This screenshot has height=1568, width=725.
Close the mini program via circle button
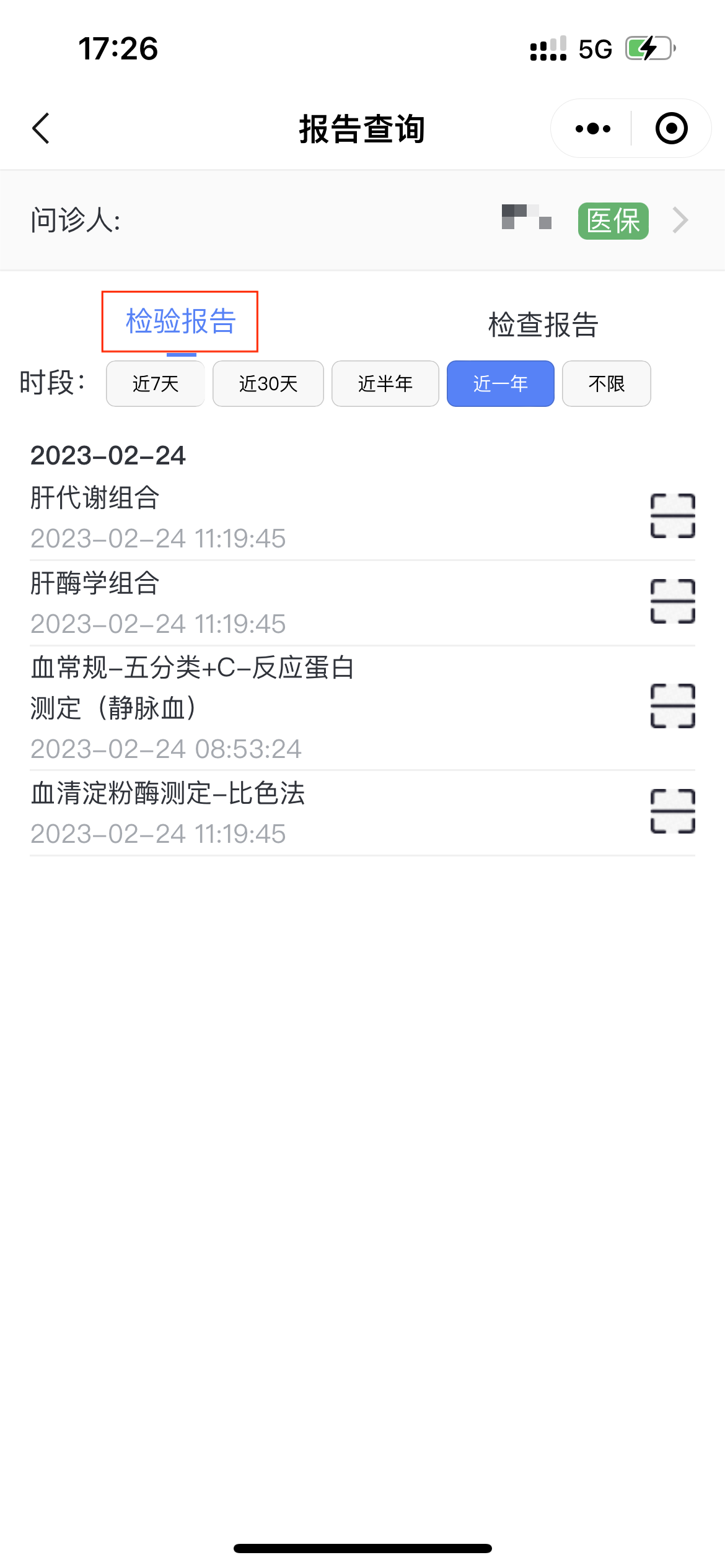tap(671, 129)
